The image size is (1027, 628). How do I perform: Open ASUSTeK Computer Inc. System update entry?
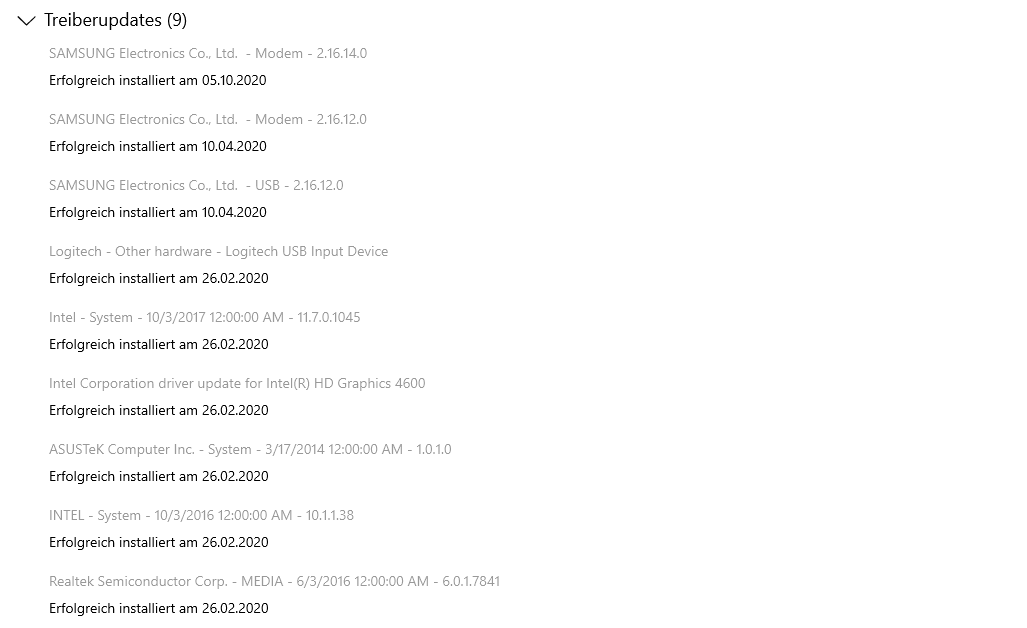(x=250, y=450)
